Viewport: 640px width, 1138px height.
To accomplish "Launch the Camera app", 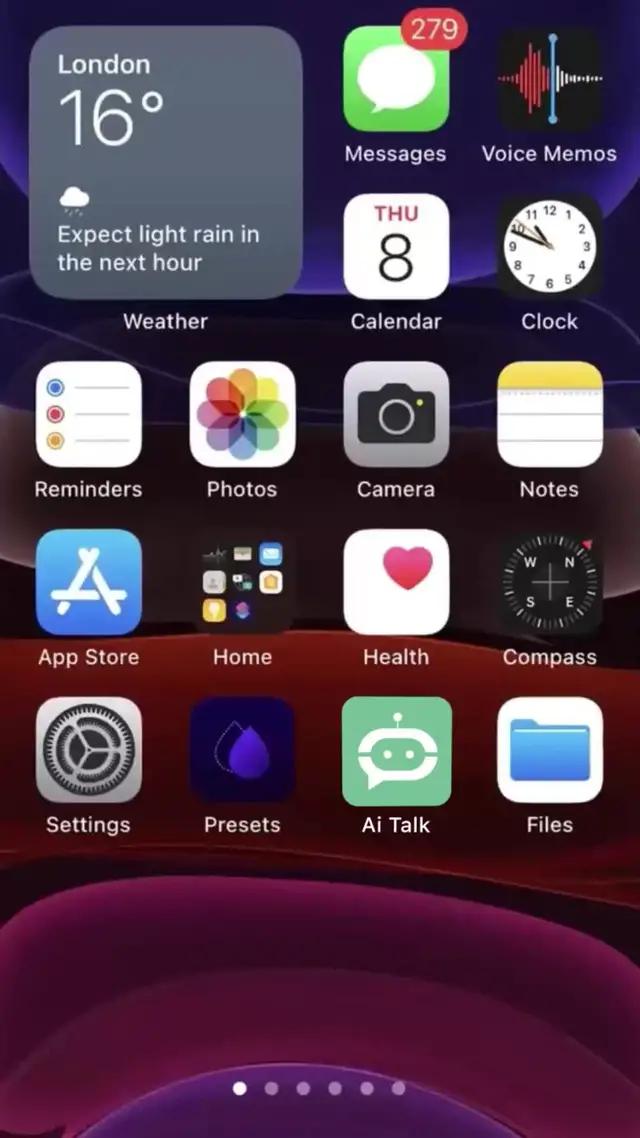I will click(x=396, y=414).
